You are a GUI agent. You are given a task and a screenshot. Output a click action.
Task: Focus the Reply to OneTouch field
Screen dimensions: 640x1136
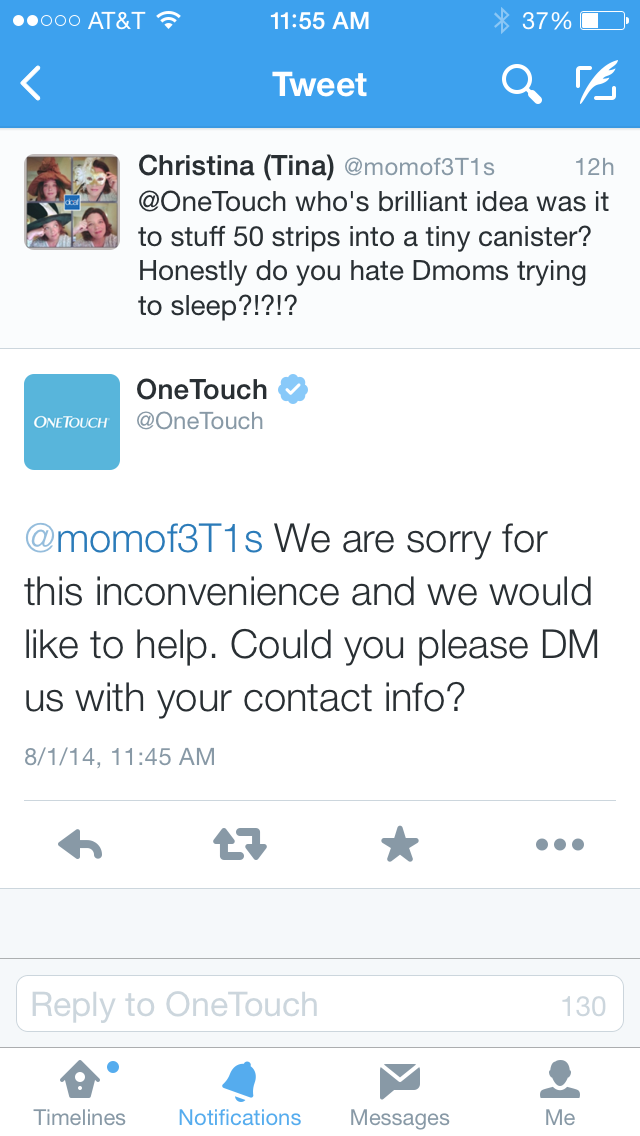coord(290,1004)
